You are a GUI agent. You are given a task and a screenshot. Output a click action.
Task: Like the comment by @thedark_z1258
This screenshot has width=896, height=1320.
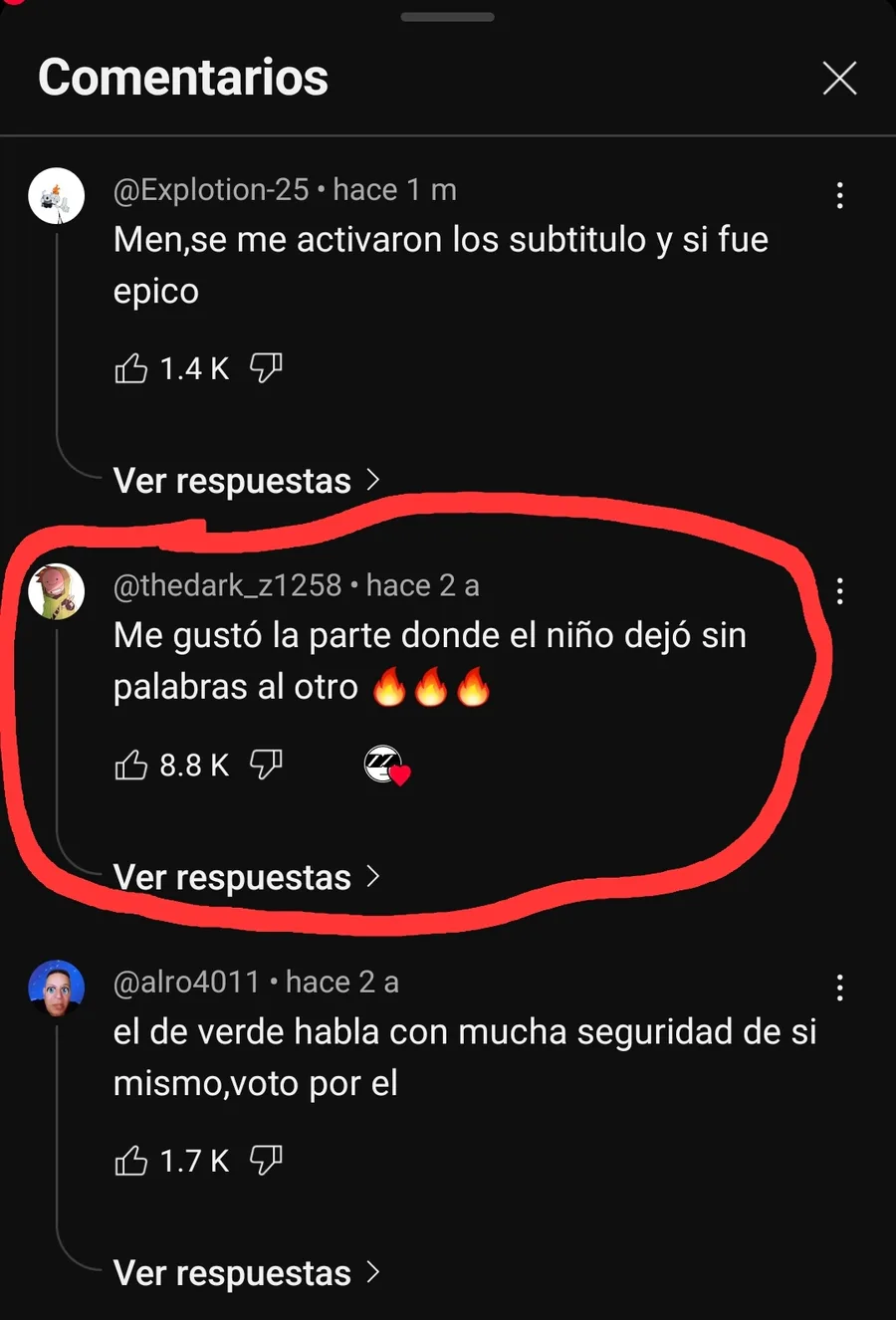(x=131, y=766)
